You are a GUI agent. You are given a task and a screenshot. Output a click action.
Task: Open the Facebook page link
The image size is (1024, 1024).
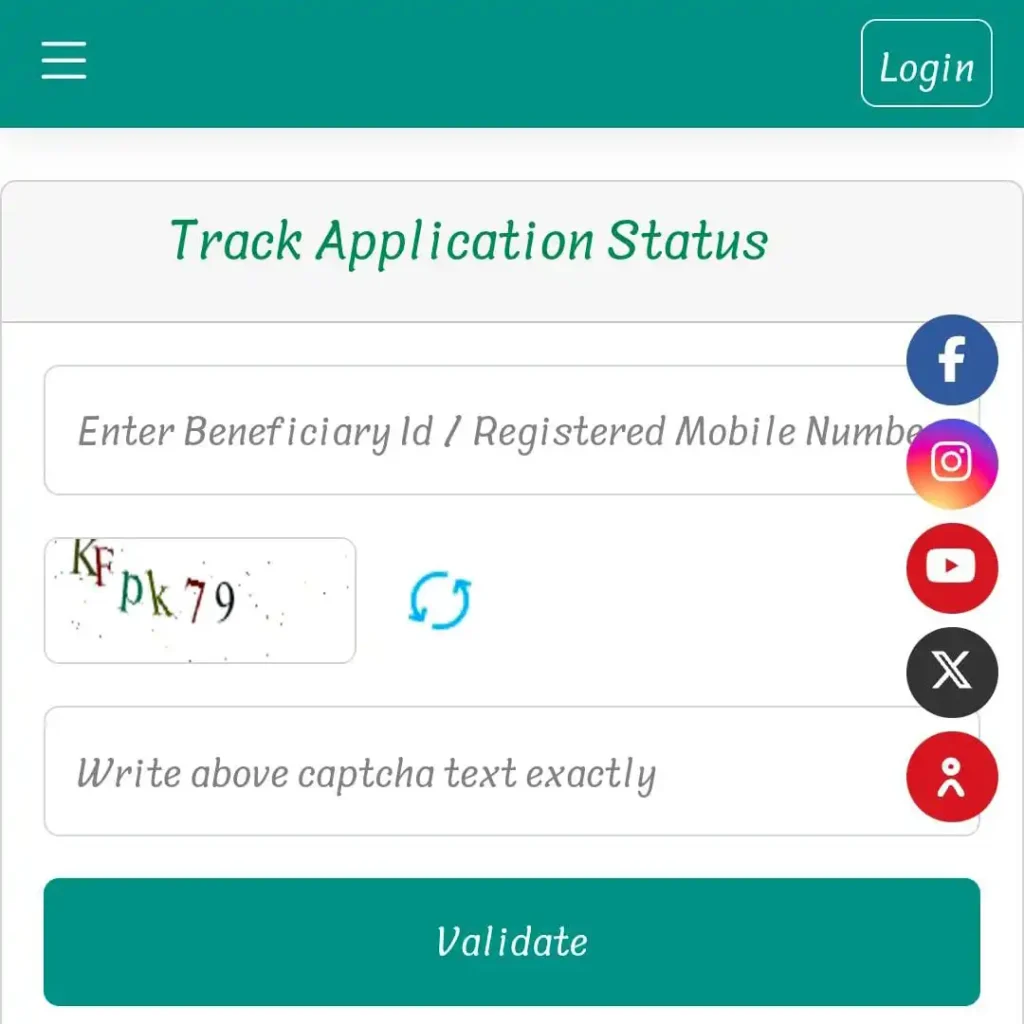pos(951,360)
